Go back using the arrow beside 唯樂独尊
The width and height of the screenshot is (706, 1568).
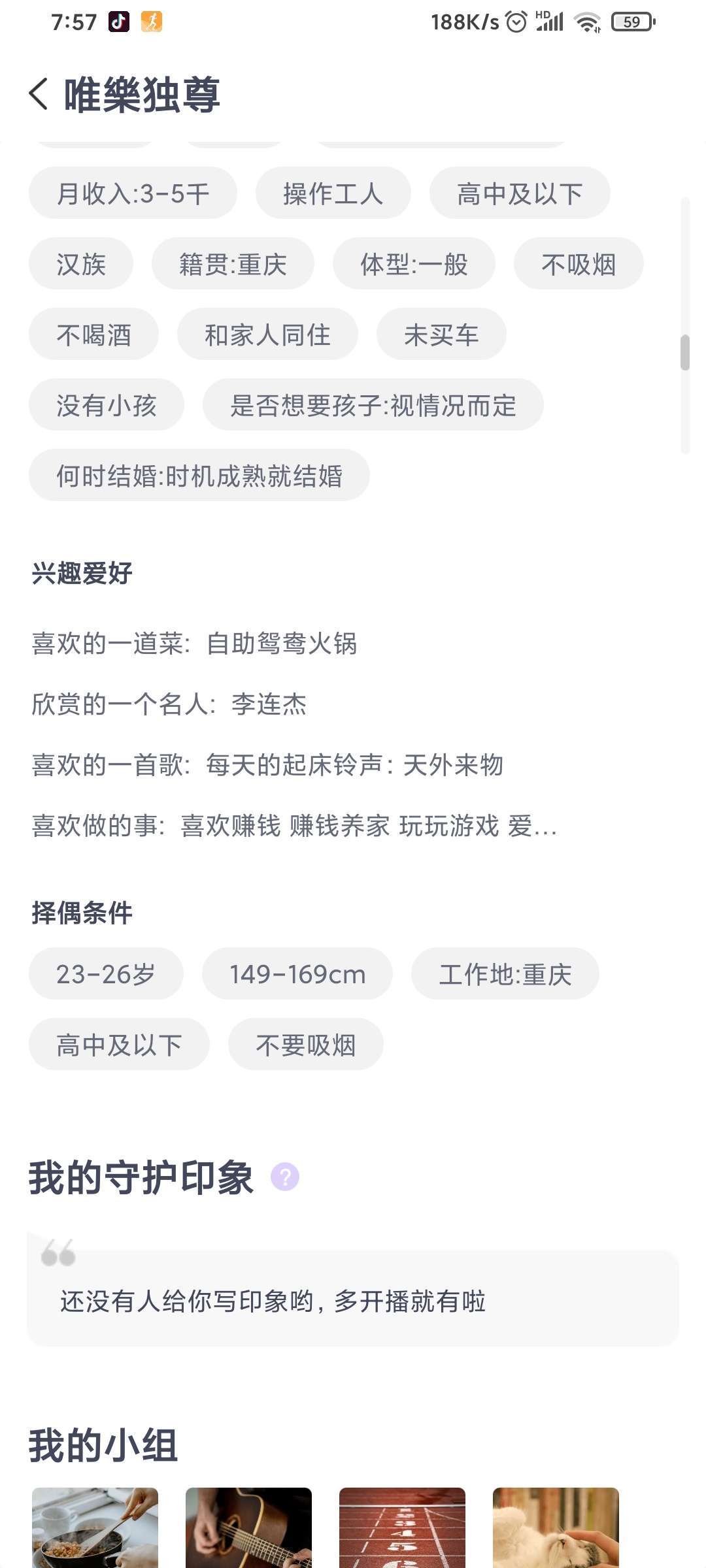pos(39,94)
